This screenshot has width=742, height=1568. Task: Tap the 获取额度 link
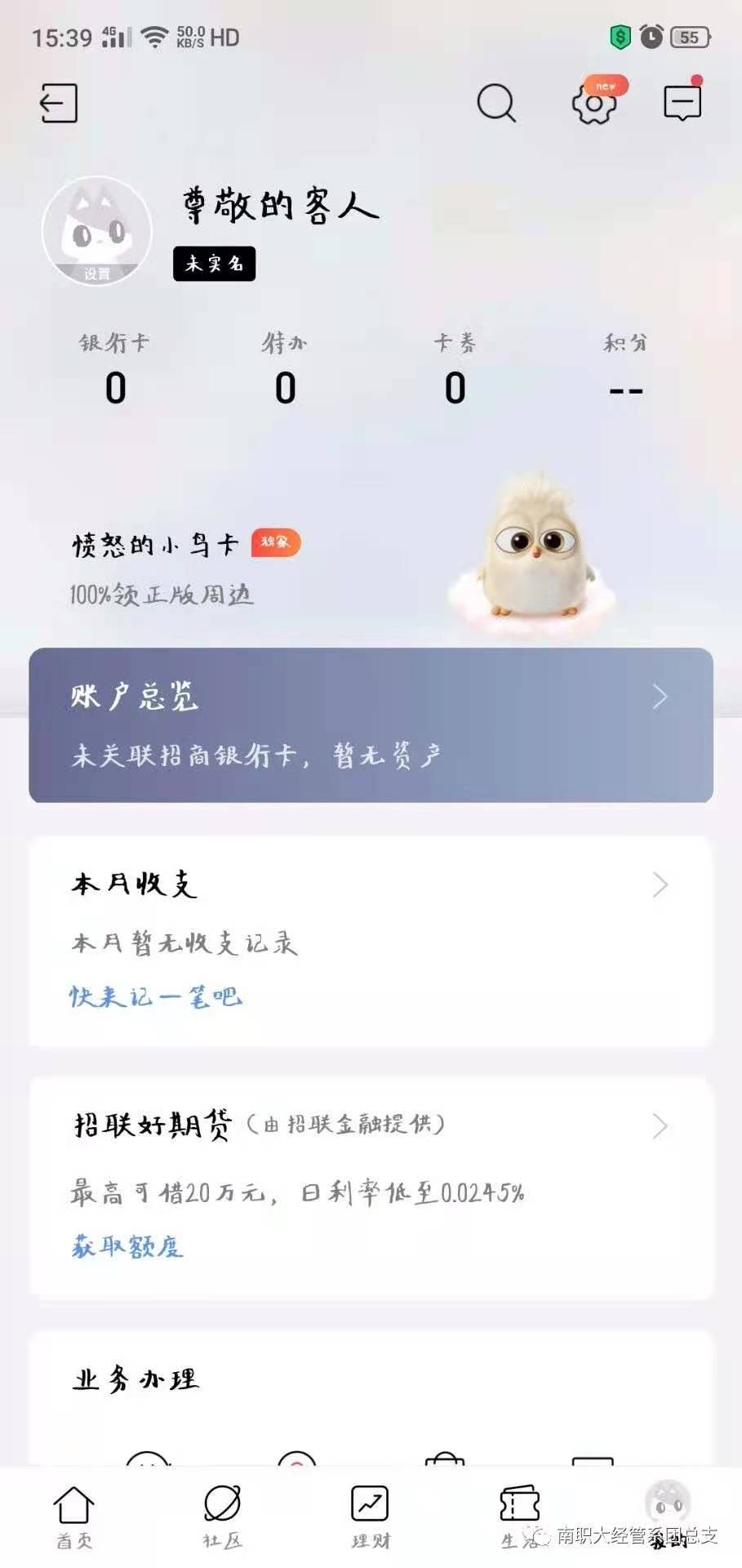click(x=127, y=1246)
